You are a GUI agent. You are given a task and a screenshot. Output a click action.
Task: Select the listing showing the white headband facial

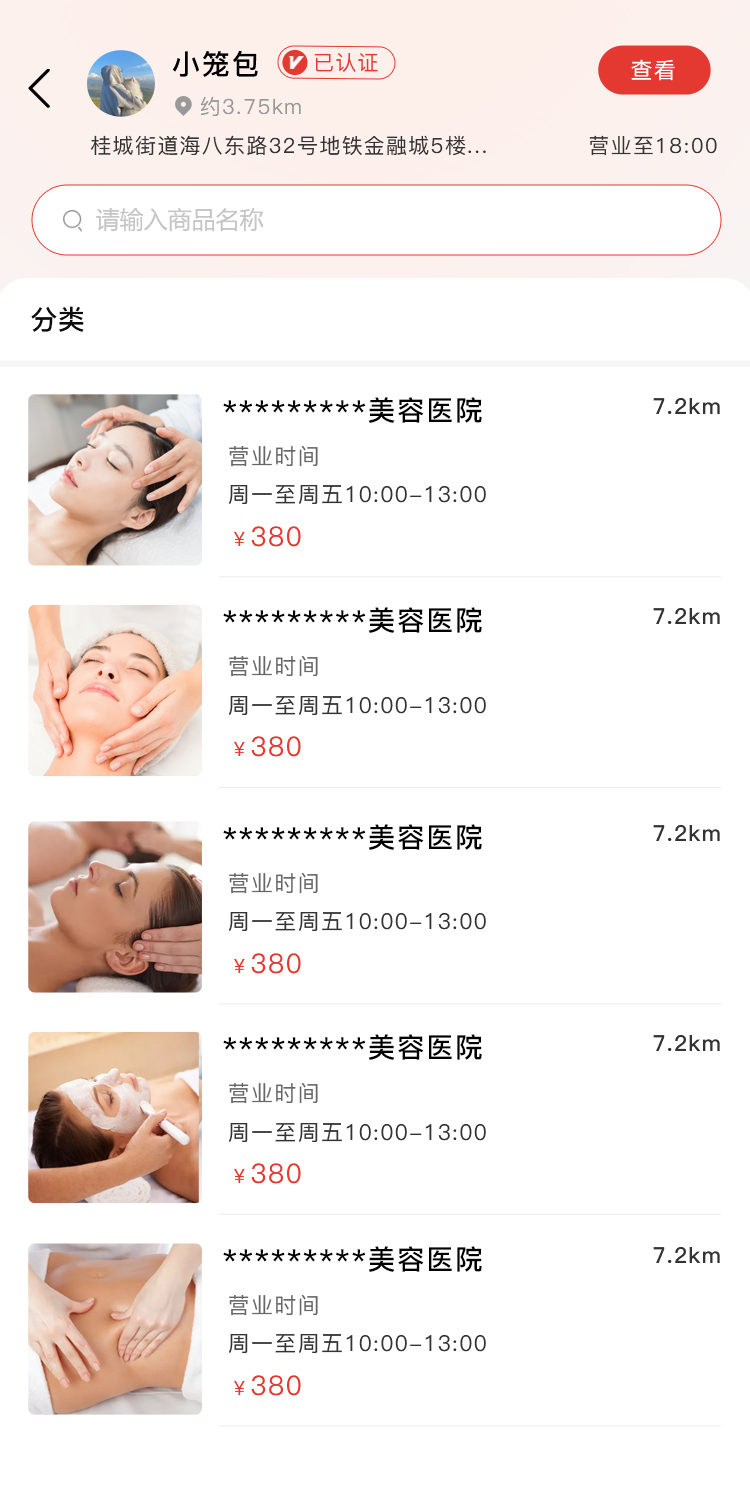[x=115, y=690]
